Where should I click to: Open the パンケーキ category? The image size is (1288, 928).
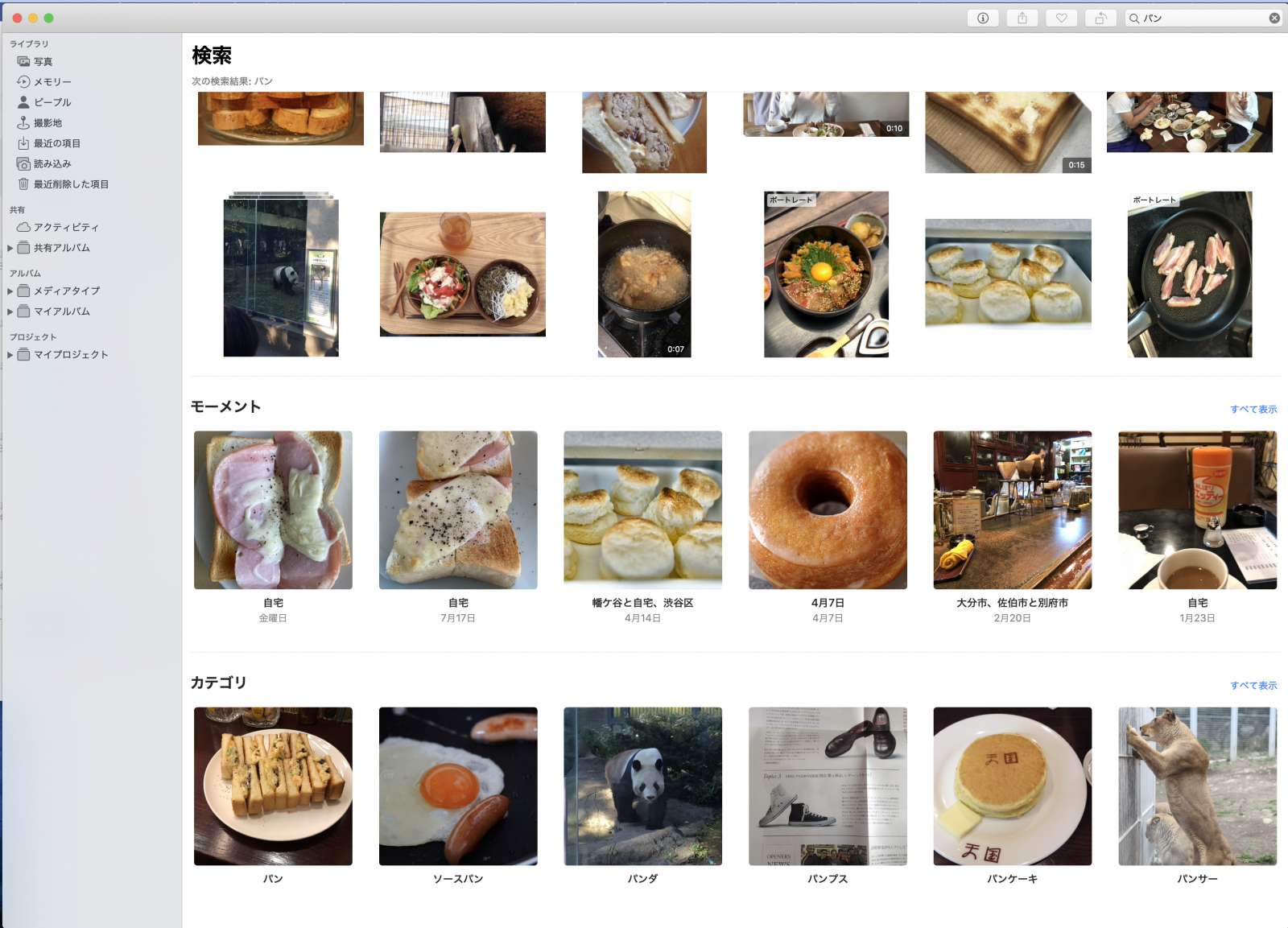(x=1012, y=786)
